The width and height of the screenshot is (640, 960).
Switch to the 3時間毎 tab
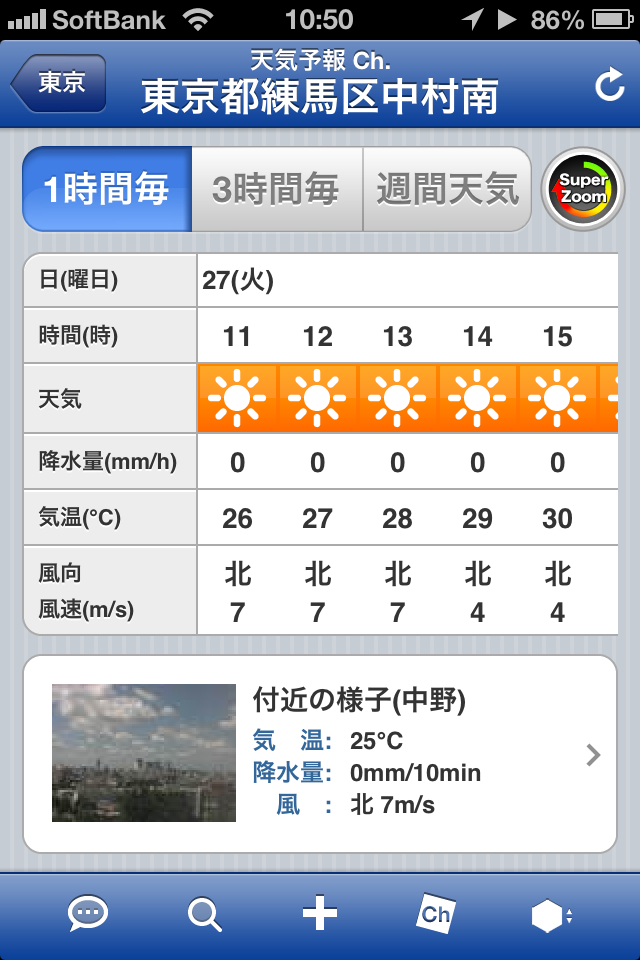tap(276, 189)
